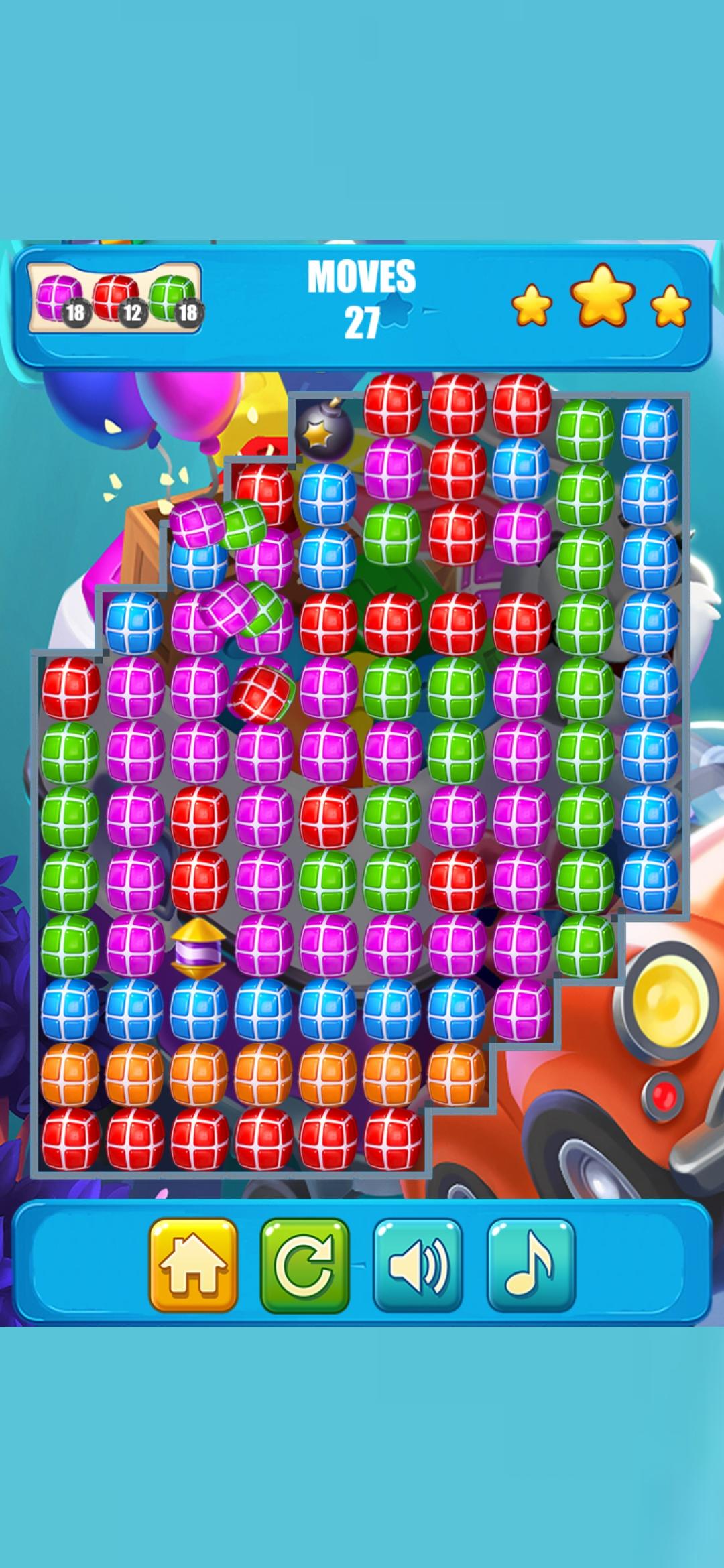
Task: Activate the striped rocket booster
Action: tap(198, 948)
